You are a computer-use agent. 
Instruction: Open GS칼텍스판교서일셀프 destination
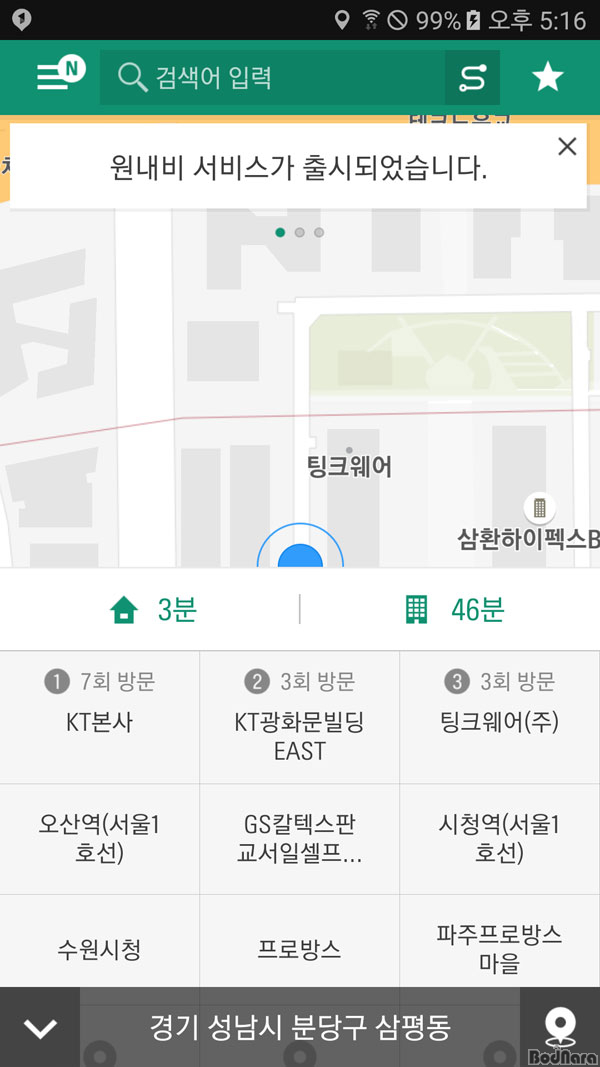pyautogui.click(x=300, y=839)
